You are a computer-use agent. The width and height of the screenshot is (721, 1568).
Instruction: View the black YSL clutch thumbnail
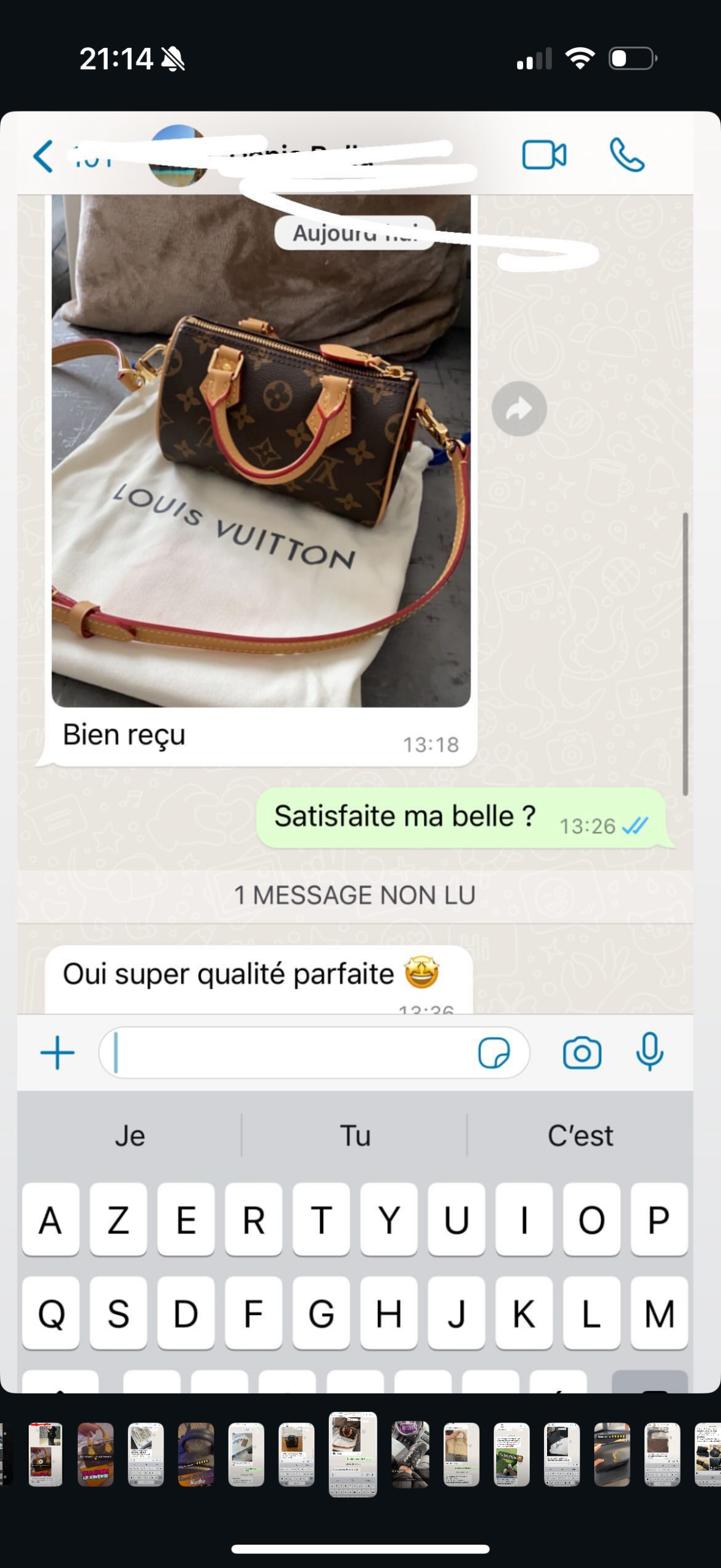coord(612,1454)
